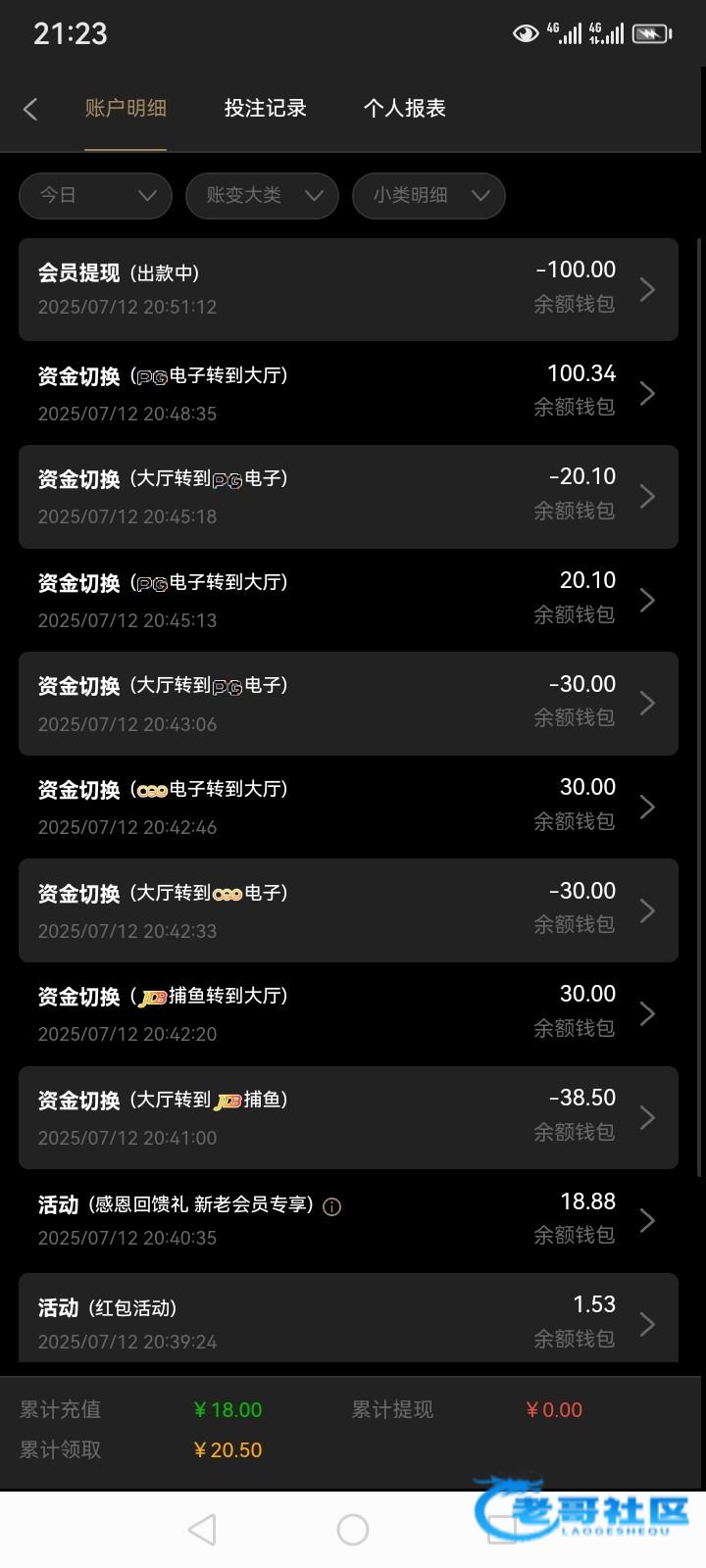The height and width of the screenshot is (1568, 706).
Task: Open the 会员提现 -100.00 record
Action: [348, 289]
